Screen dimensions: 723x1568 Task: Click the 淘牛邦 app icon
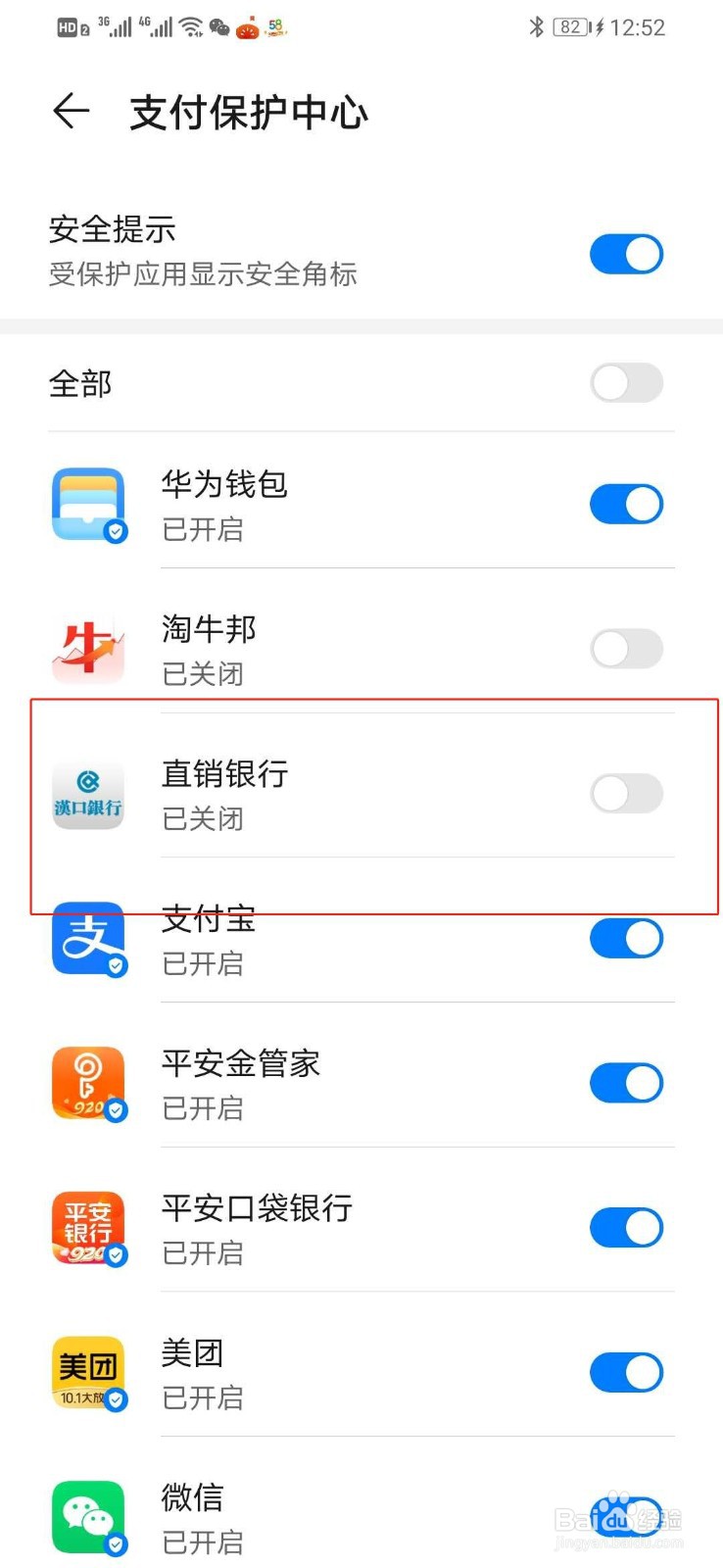coord(88,648)
